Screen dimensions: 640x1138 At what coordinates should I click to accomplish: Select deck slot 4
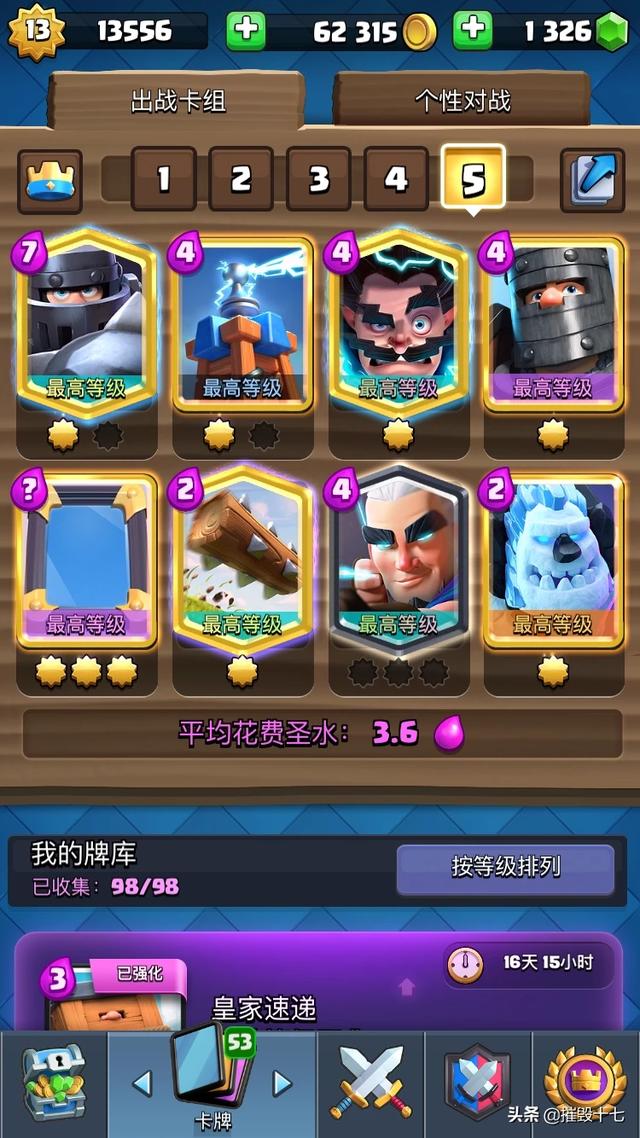396,179
